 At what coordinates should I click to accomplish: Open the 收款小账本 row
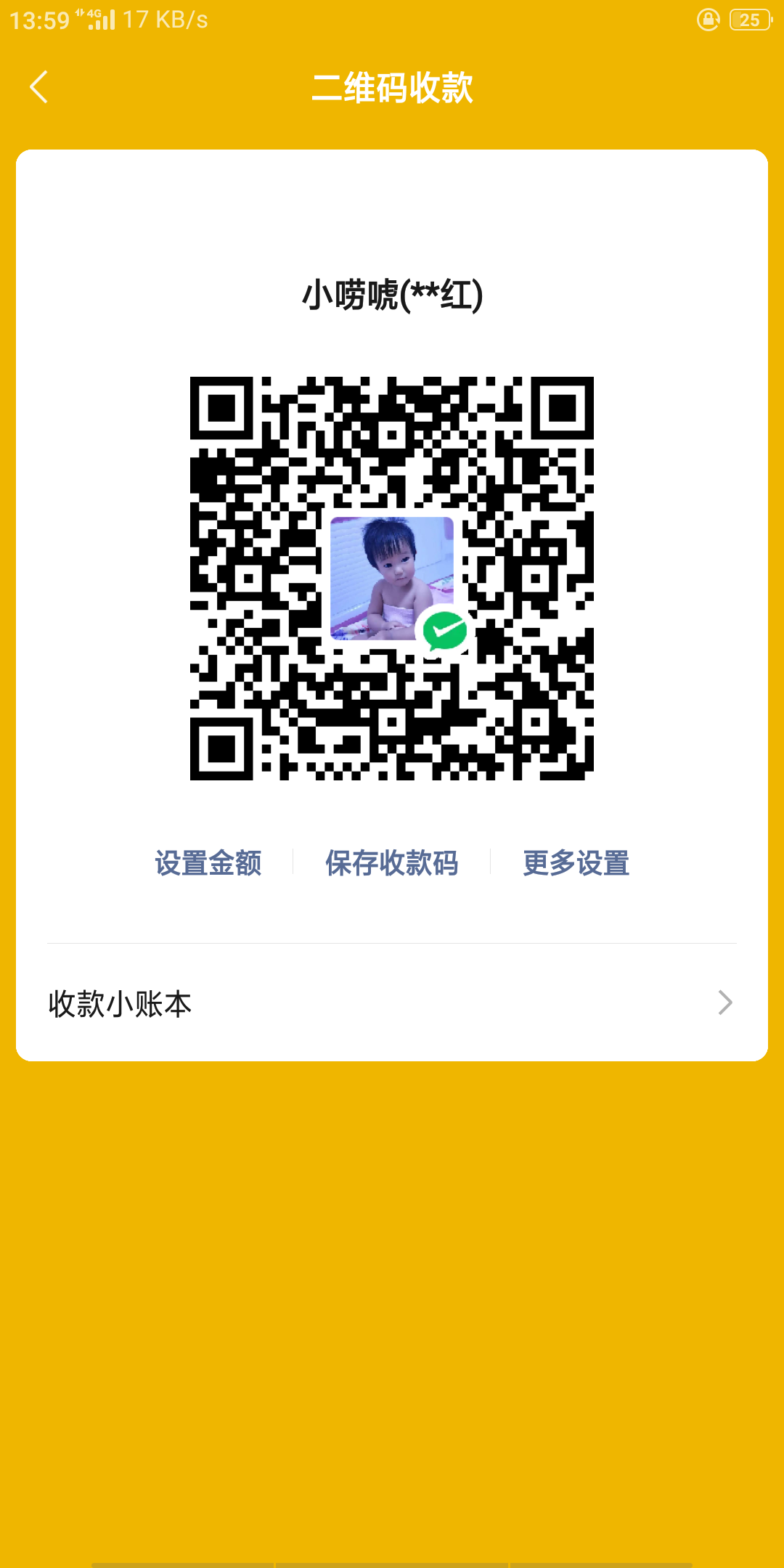[x=392, y=1003]
